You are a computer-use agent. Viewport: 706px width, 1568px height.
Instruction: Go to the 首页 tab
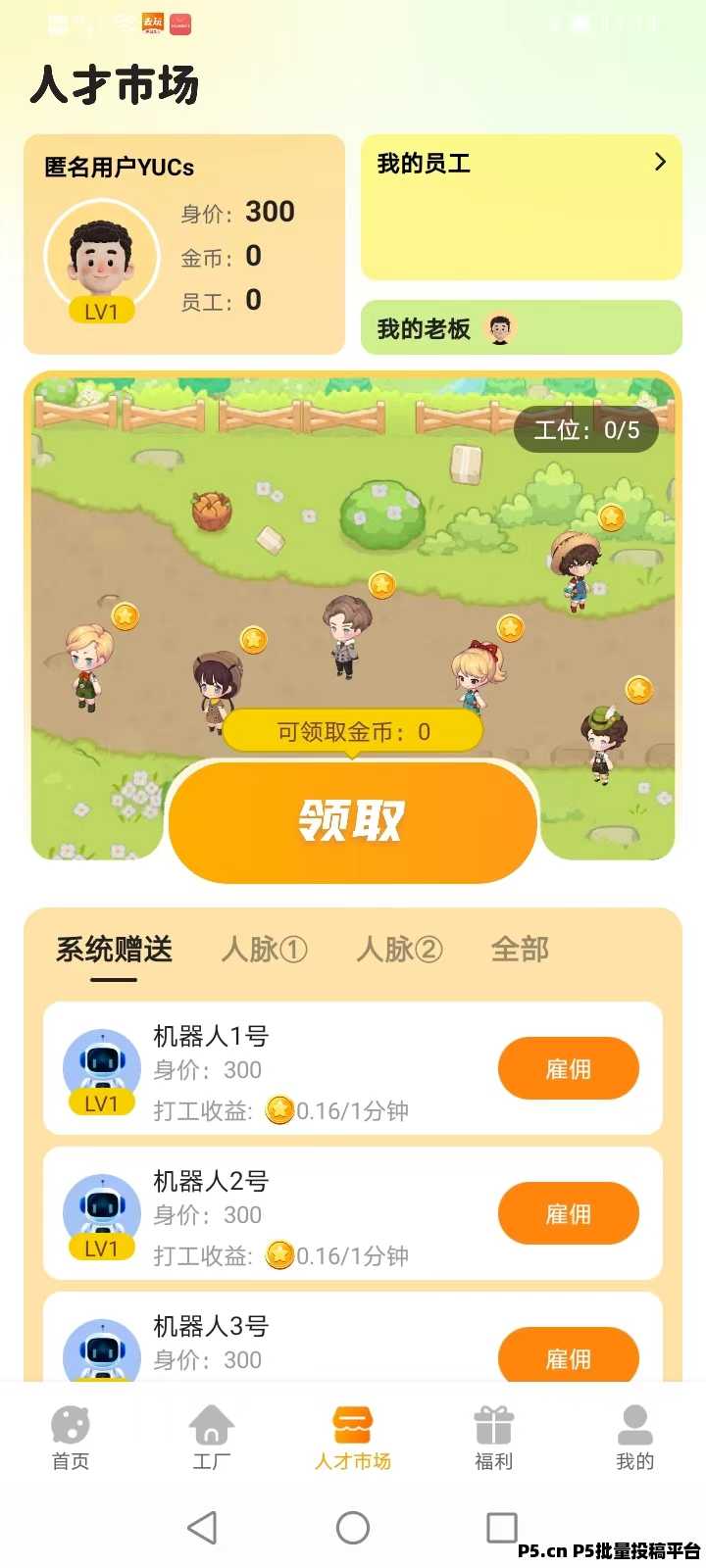tap(71, 1437)
